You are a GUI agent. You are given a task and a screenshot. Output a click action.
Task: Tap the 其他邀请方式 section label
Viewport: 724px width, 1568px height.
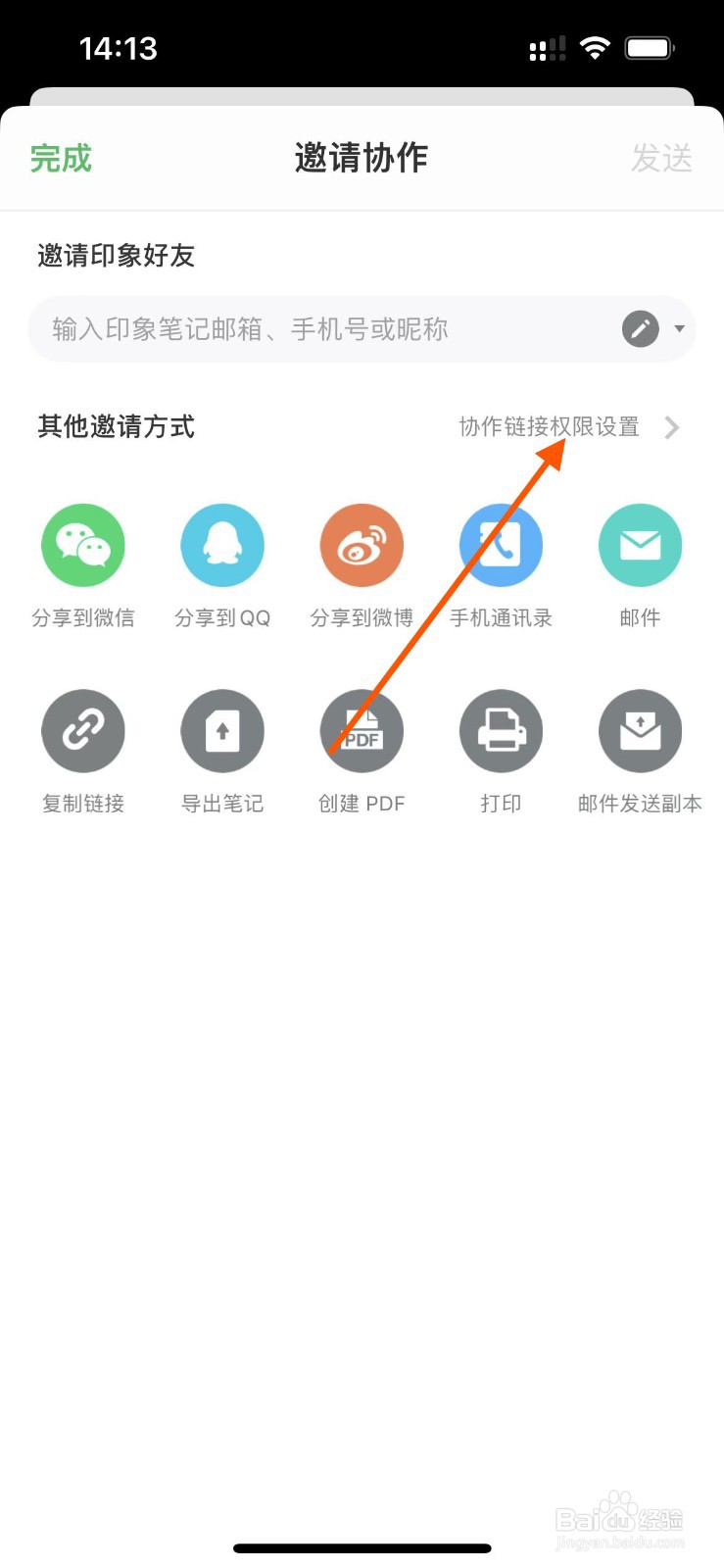point(115,427)
